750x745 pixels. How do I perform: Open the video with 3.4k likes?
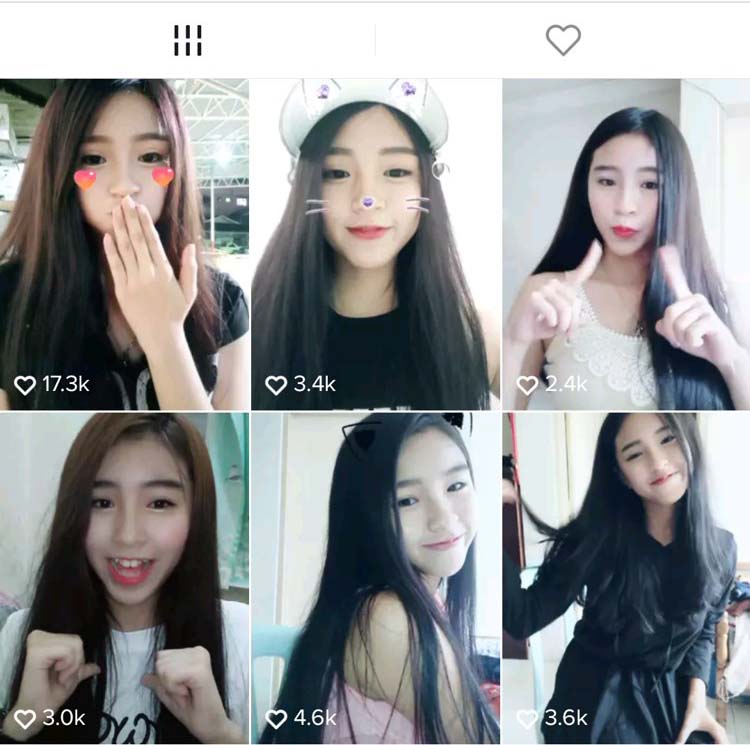[x=375, y=244]
